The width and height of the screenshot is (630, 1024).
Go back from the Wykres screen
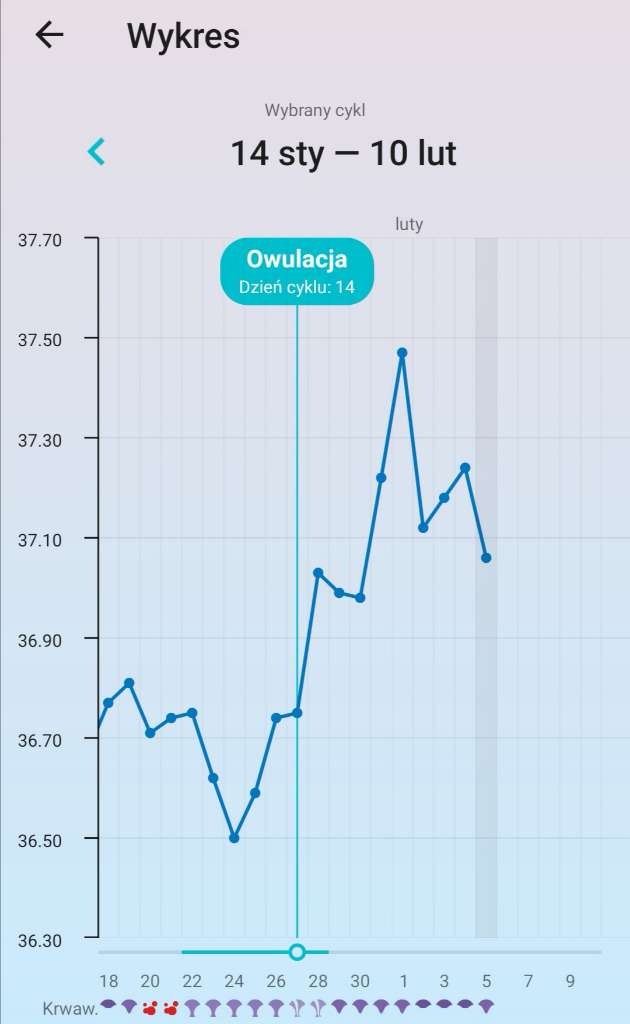49,36
